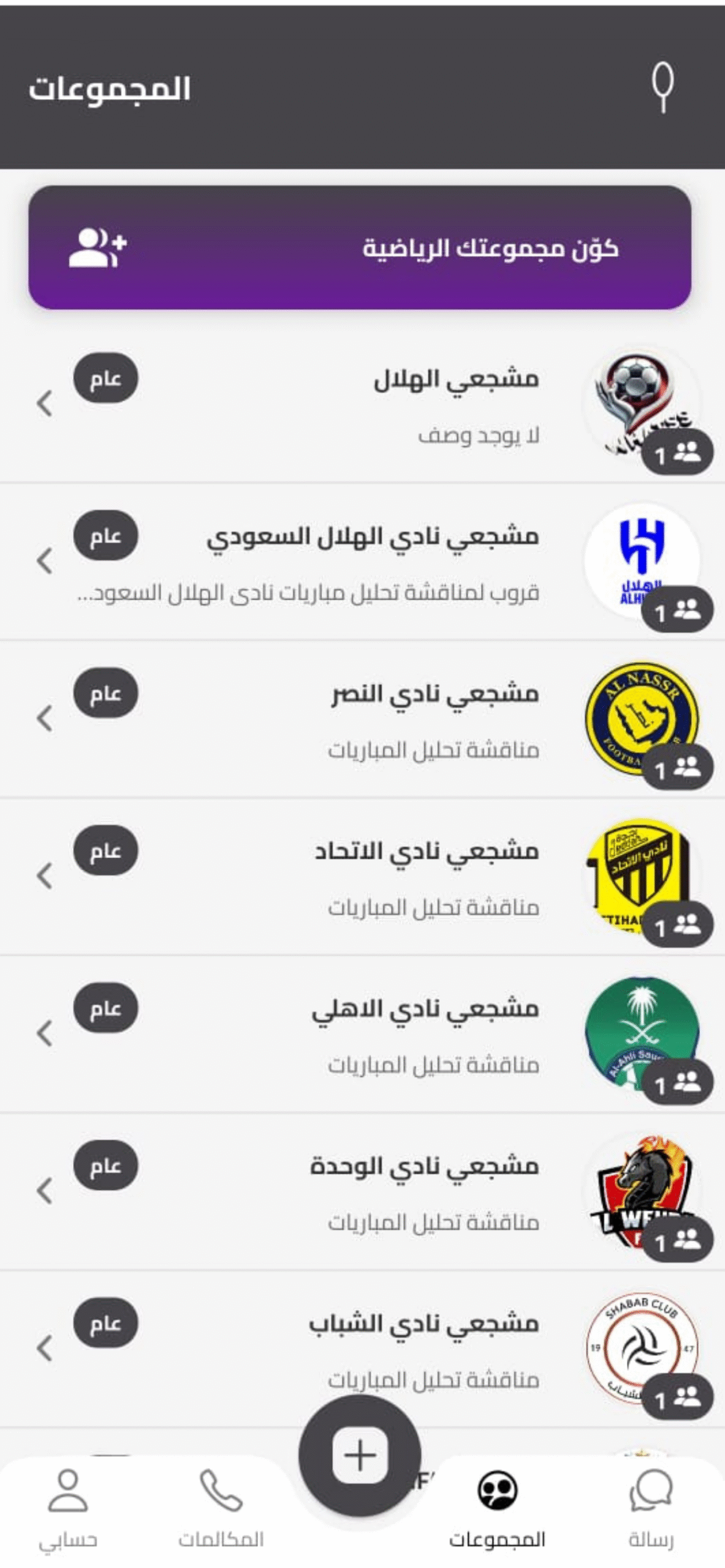Open the search icon in the header
The width and height of the screenshot is (725, 1568).
pos(662,88)
